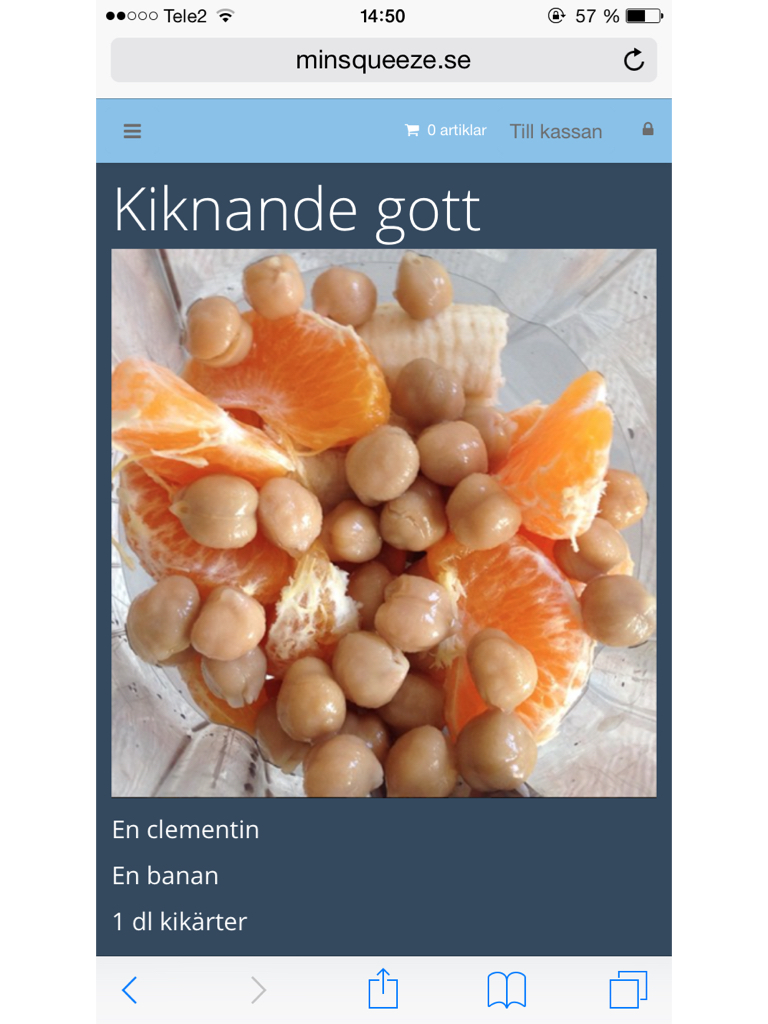Open Safari bookmarks
The image size is (768, 1024).
[506, 990]
